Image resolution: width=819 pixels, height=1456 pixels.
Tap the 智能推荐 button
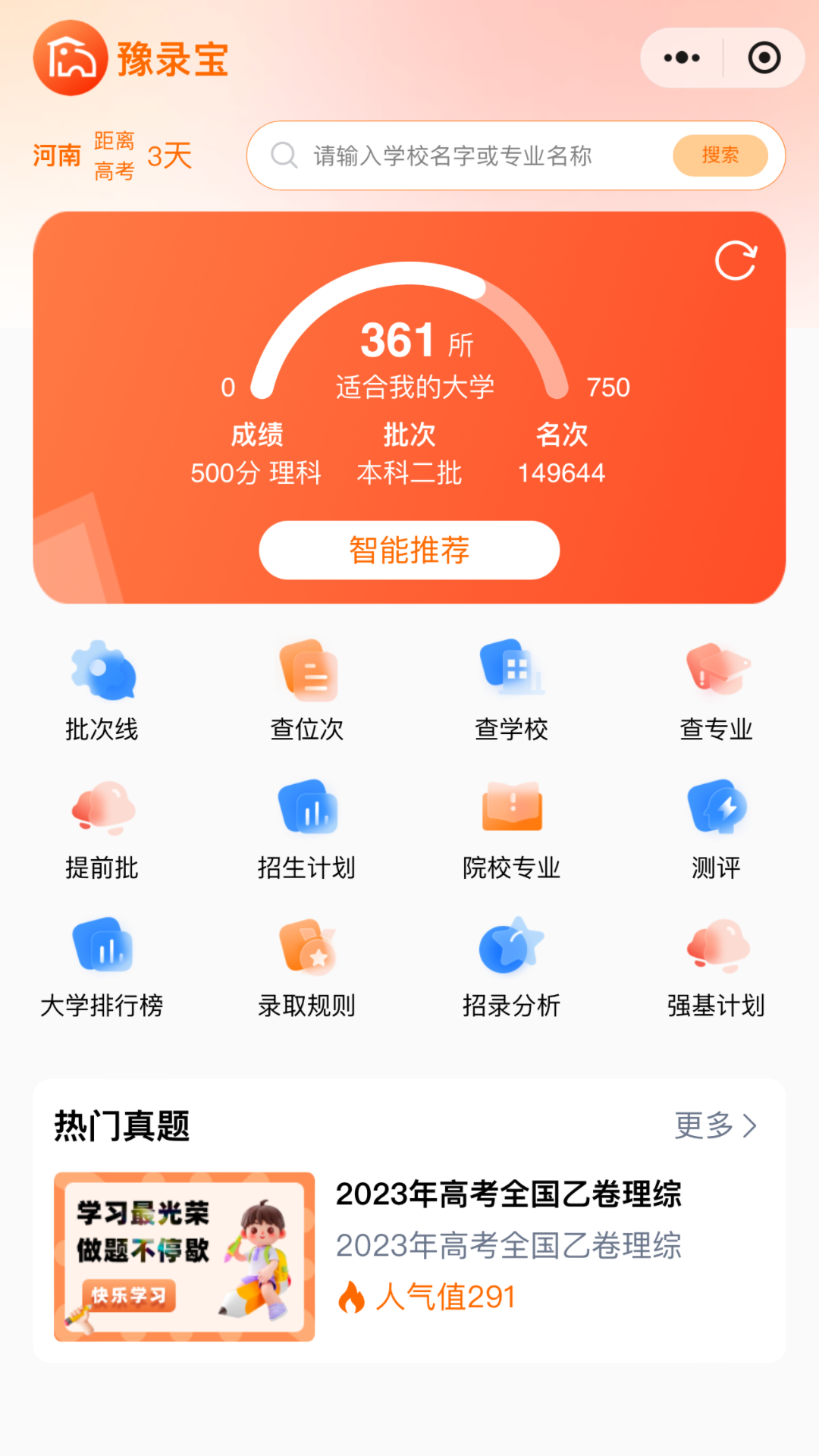[409, 550]
